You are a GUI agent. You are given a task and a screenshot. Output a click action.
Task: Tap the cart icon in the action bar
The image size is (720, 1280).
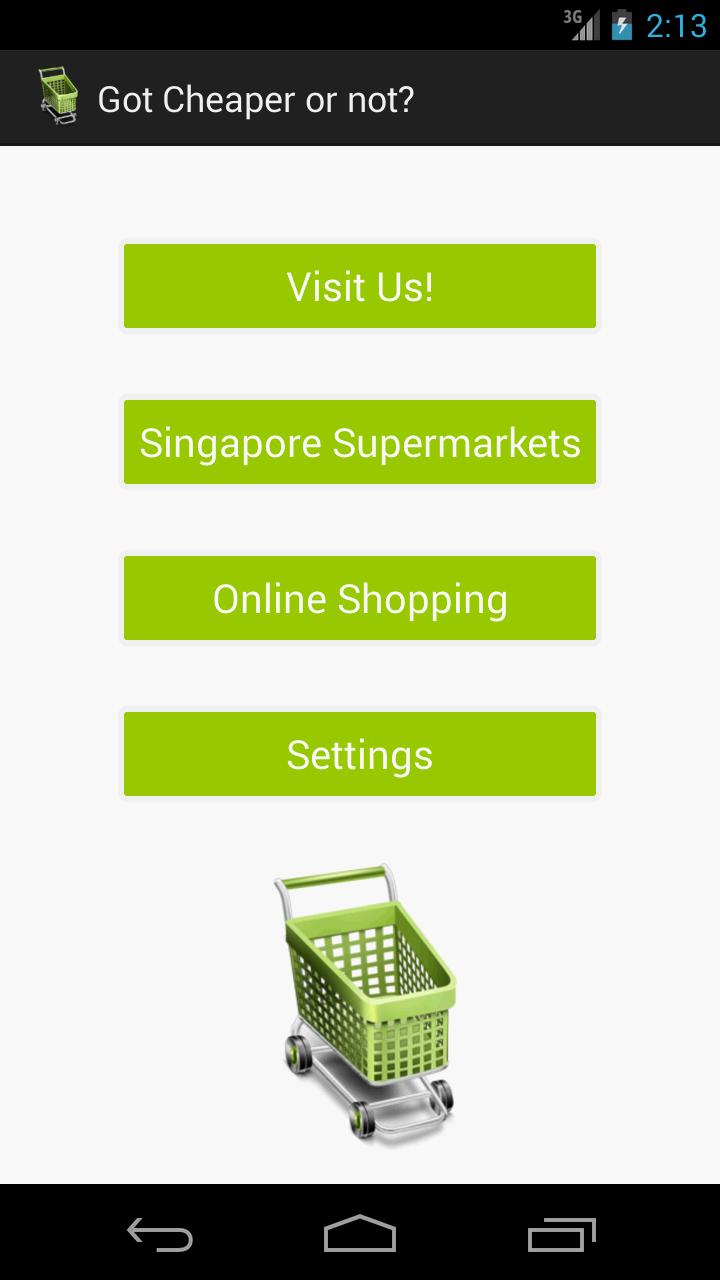pyautogui.click(x=58, y=96)
